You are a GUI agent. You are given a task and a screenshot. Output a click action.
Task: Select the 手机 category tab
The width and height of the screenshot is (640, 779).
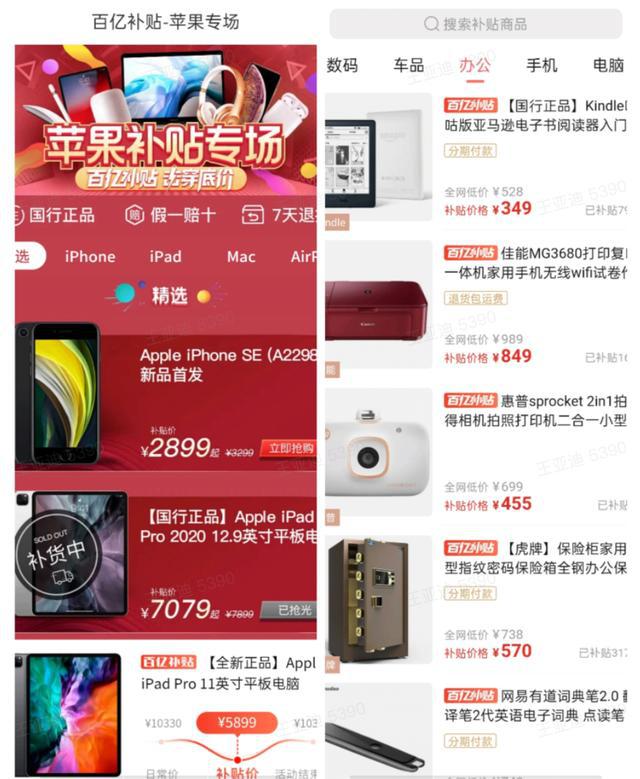click(x=541, y=66)
